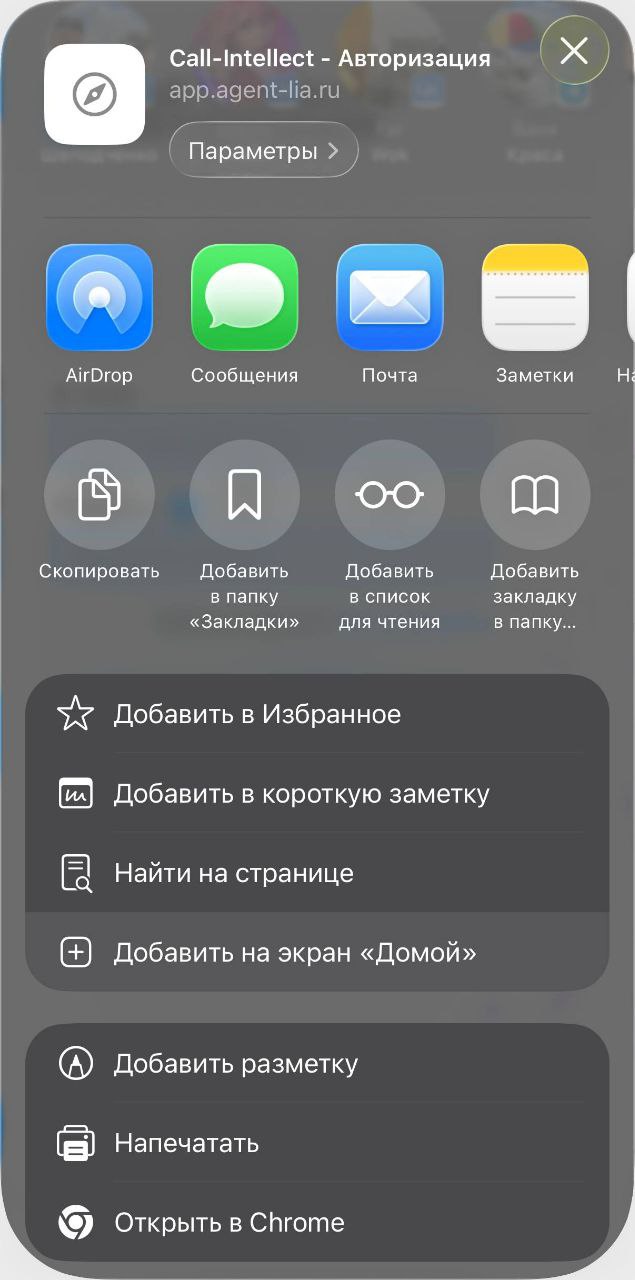Tap Скопировать to copy the link
635x1280 pixels.
pos(99,495)
